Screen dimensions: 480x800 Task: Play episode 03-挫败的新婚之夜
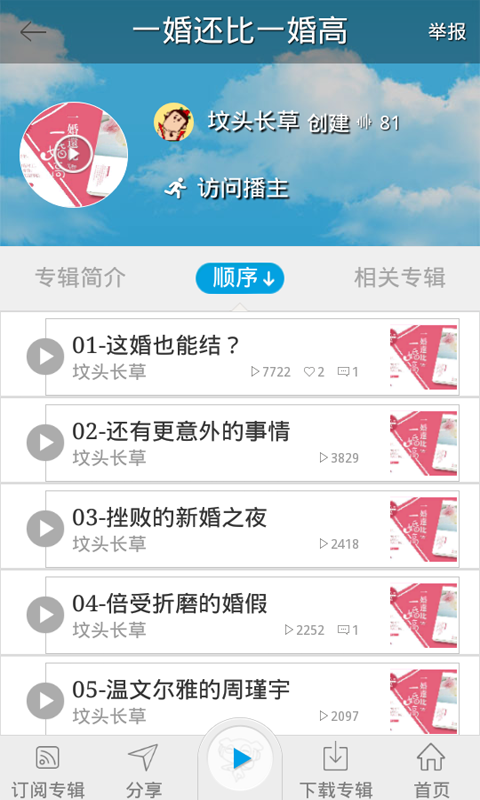click(x=45, y=529)
